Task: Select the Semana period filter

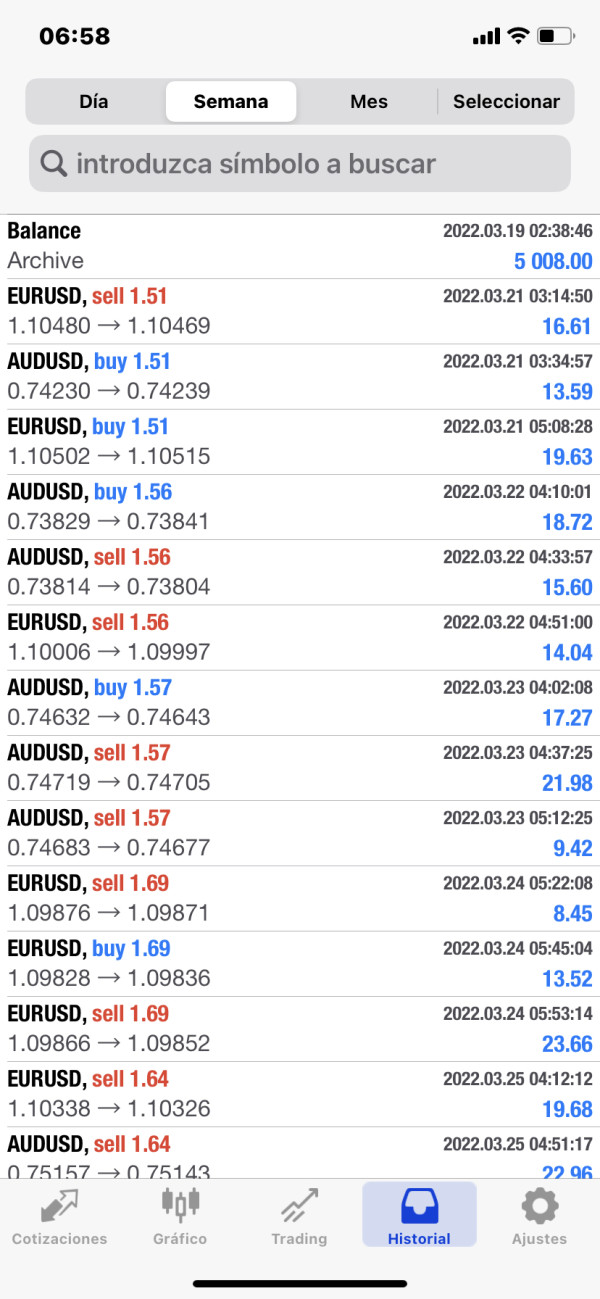Action: click(x=231, y=101)
